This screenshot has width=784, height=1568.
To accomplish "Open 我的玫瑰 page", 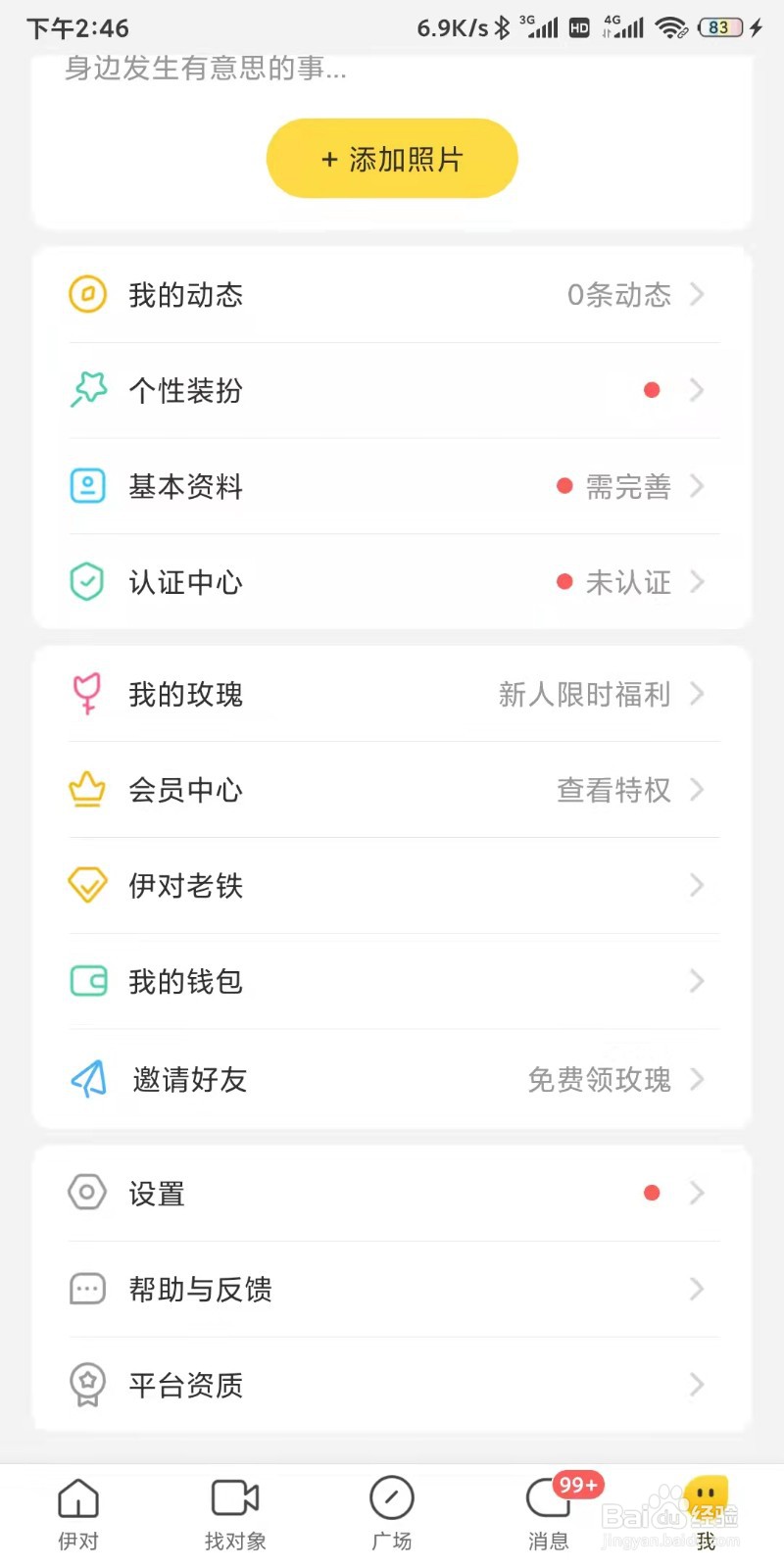I will pyautogui.click(x=392, y=694).
